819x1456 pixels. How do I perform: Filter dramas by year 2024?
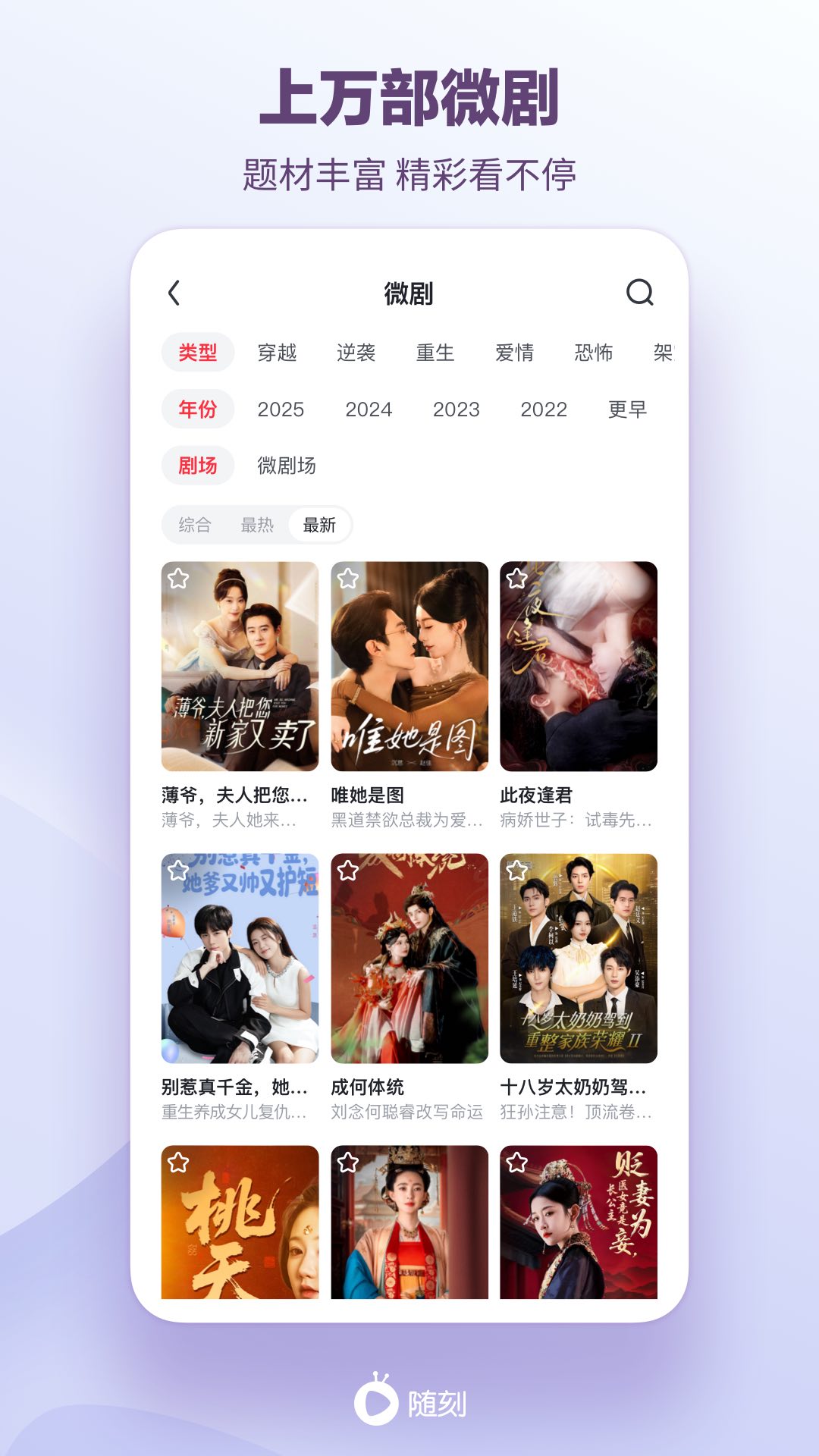[369, 409]
